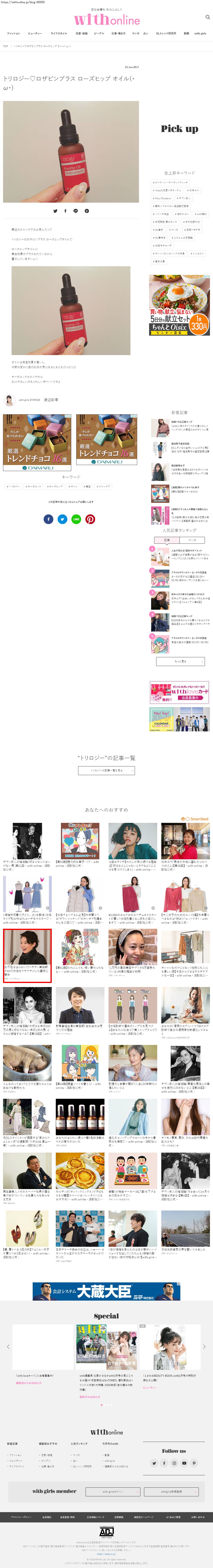Open the YouTube icon under Follow us
This screenshot has width=213, height=1568.
[184, 1463]
